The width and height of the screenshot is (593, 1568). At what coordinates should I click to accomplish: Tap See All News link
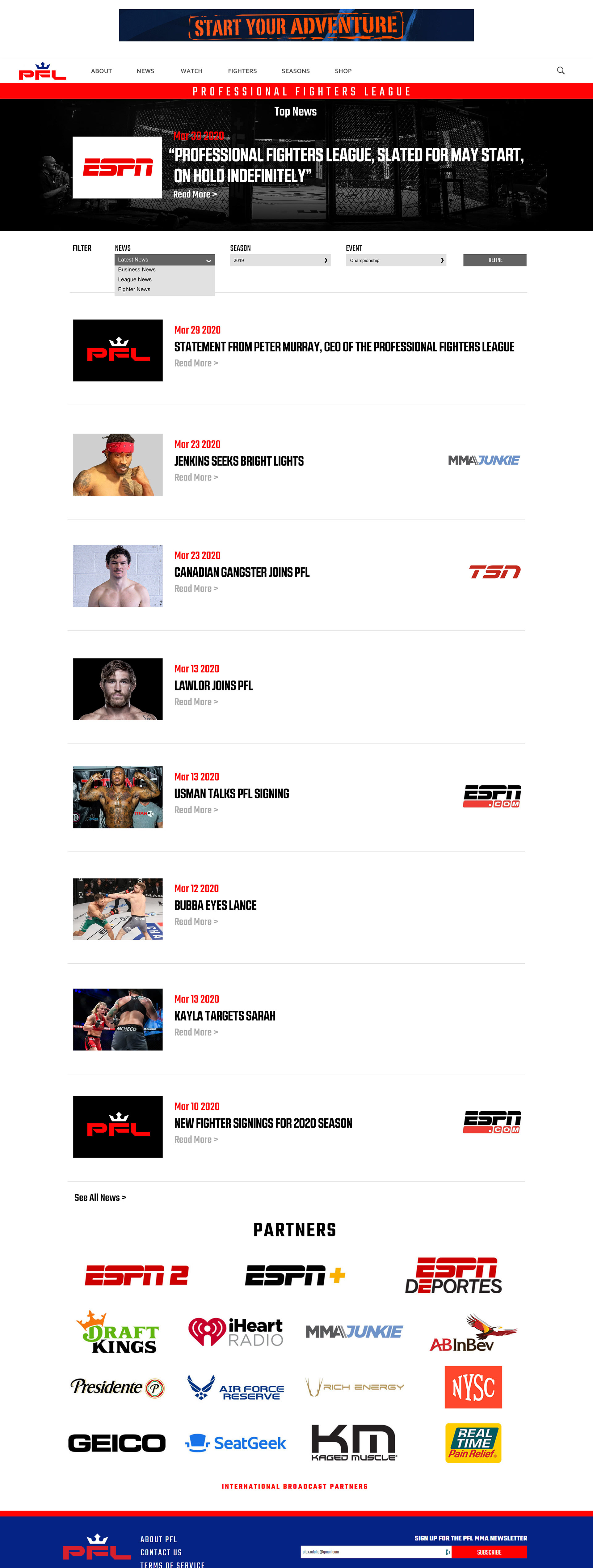click(x=100, y=1197)
